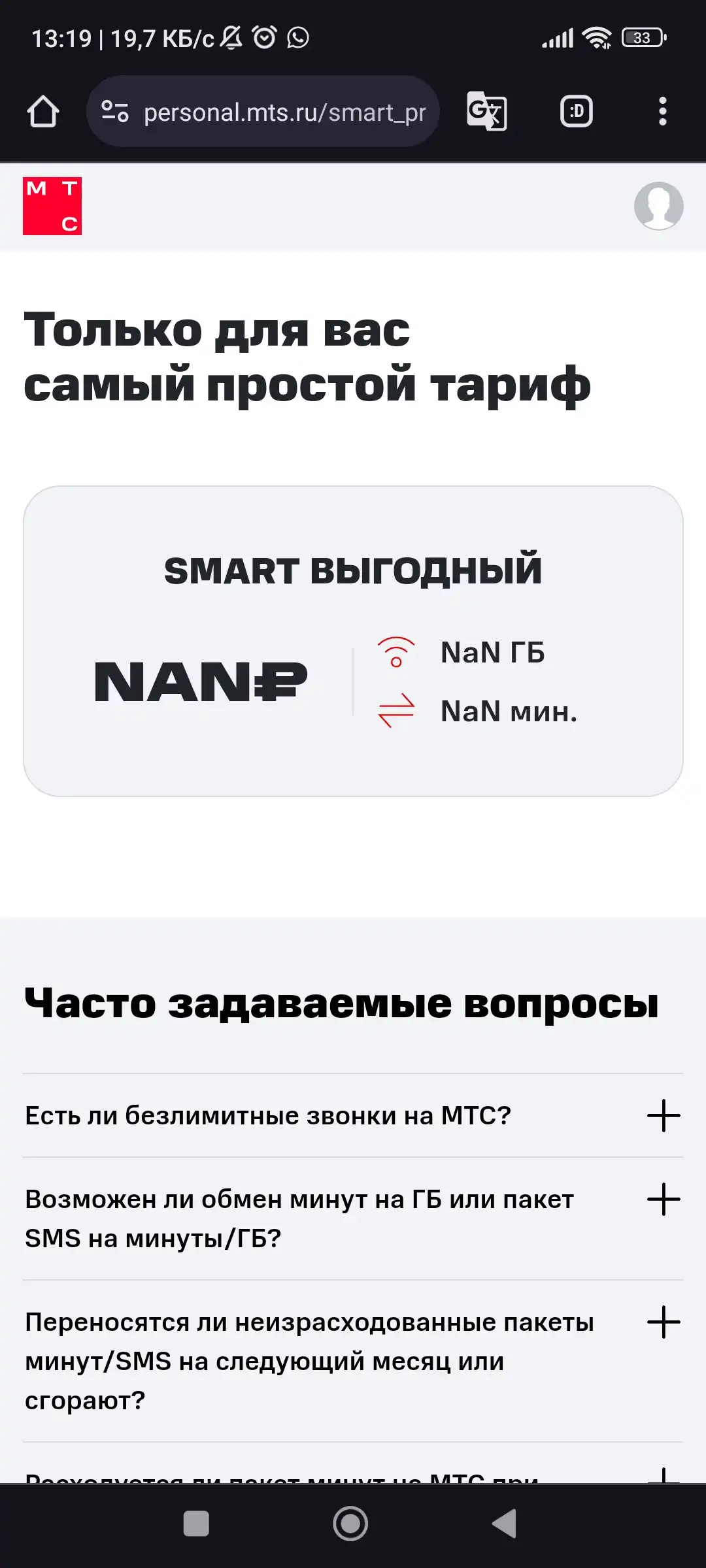Go back with the system back button
This screenshot has width=706, height=1568.
click(505, 1524)
